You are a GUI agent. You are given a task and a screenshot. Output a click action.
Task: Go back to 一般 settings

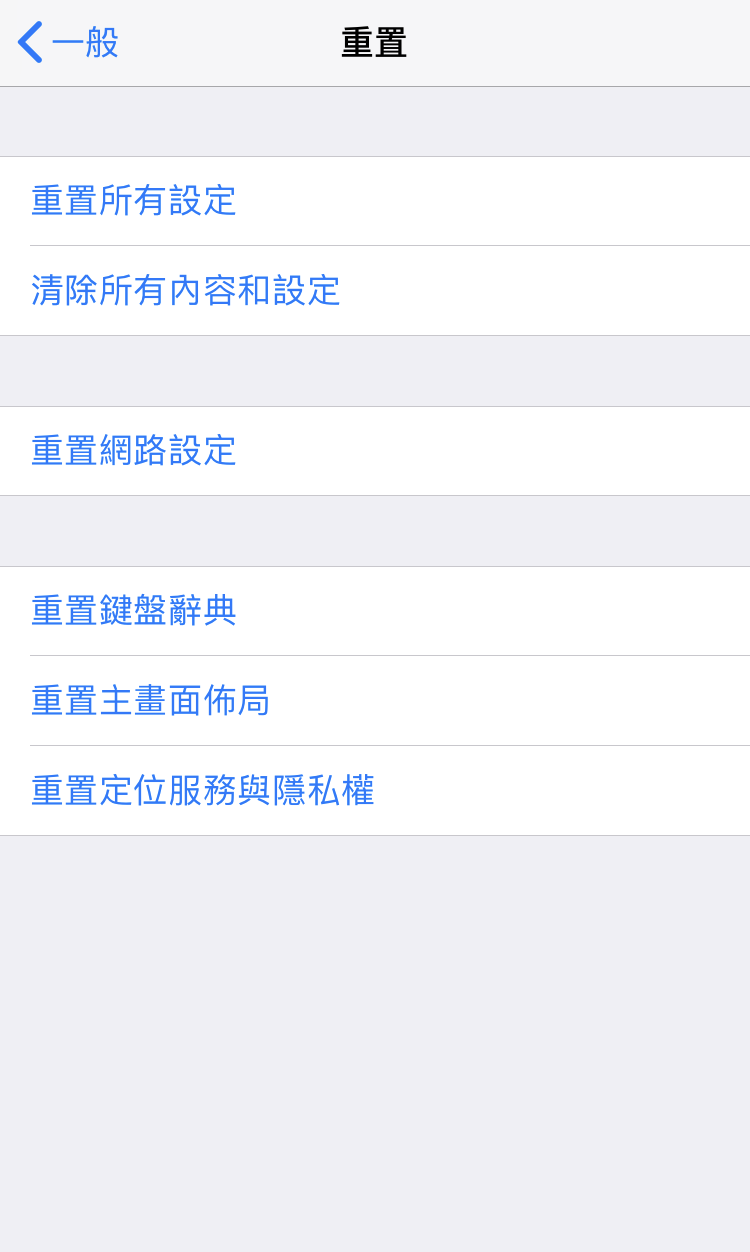click(68, 43)
